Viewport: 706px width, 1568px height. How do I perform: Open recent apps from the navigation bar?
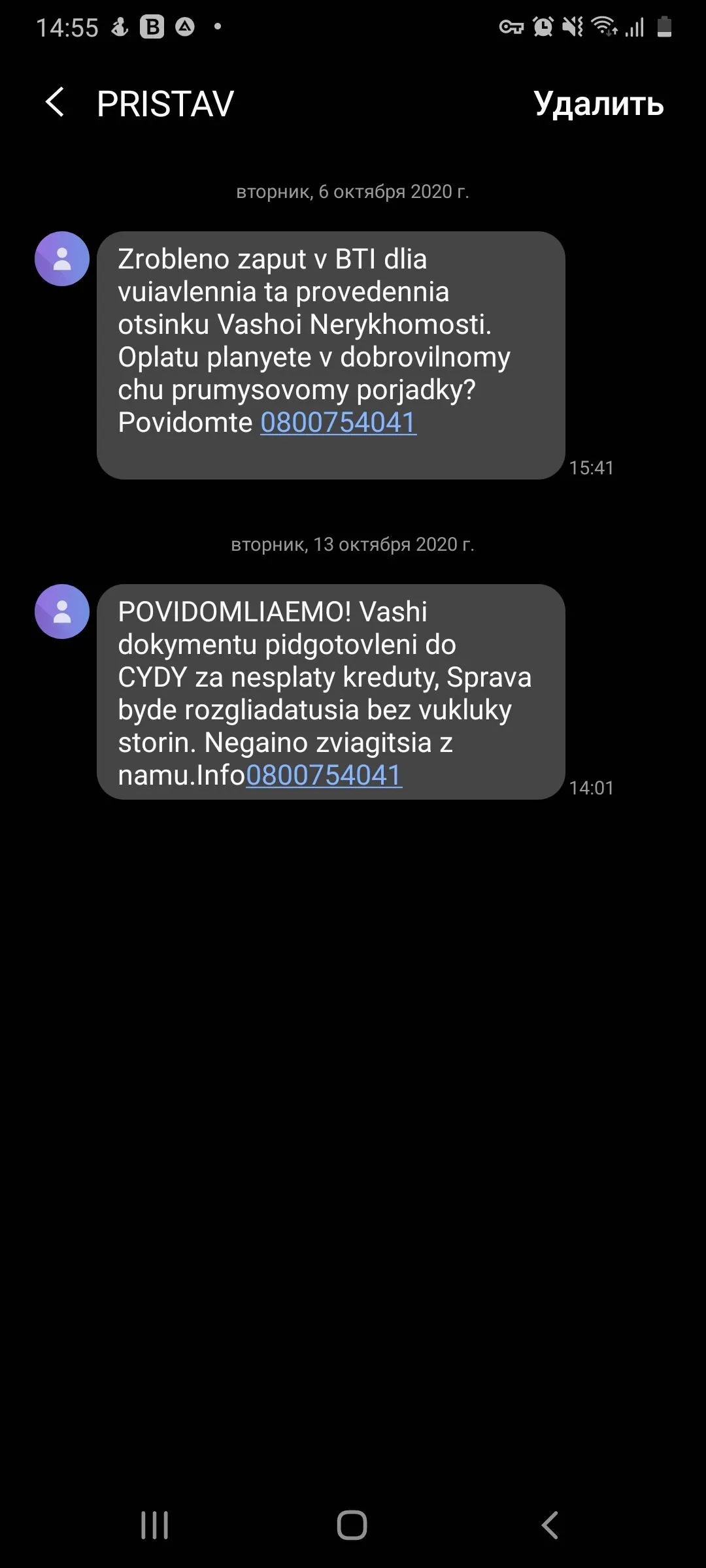pyautogui.click(x=155, y=1526)
